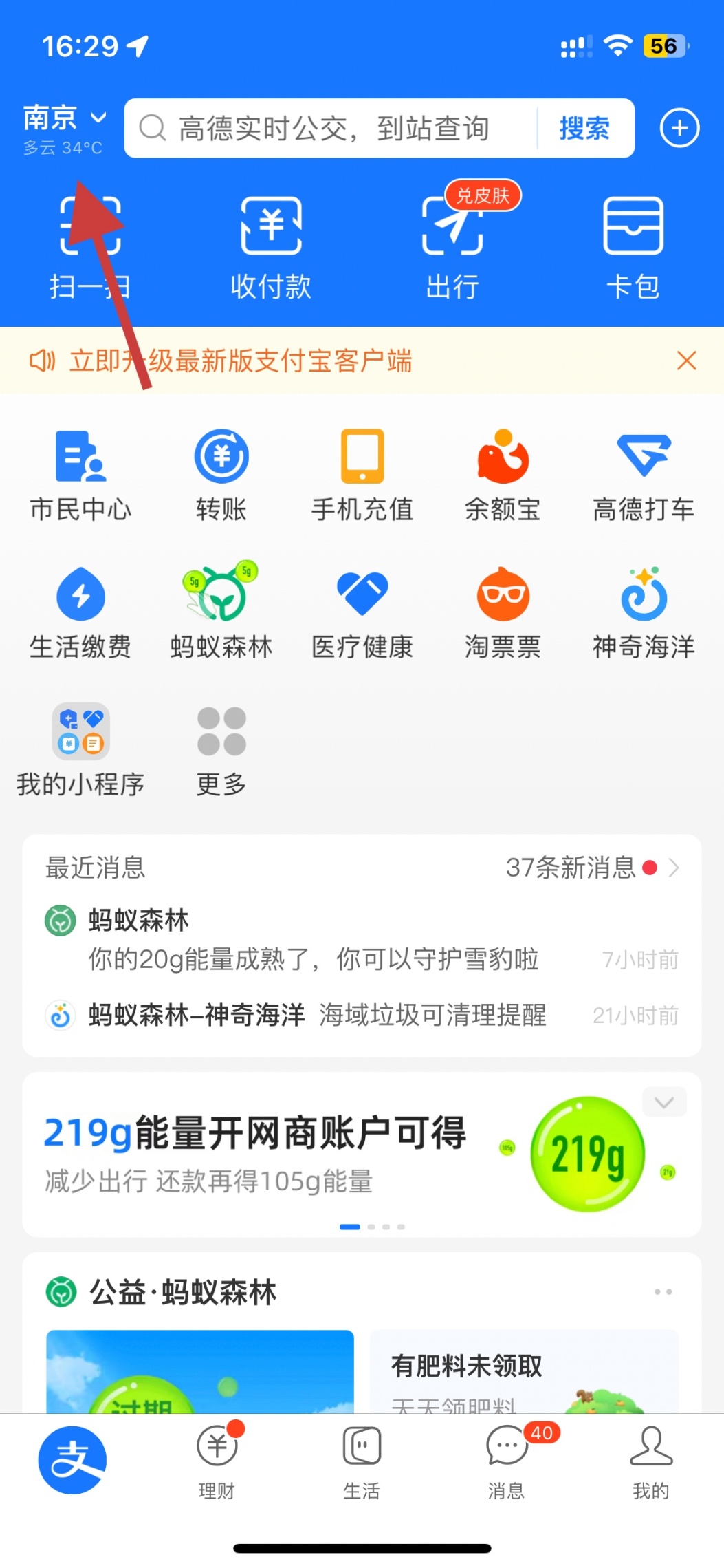View the 37条新消息 list

(591, 868)
